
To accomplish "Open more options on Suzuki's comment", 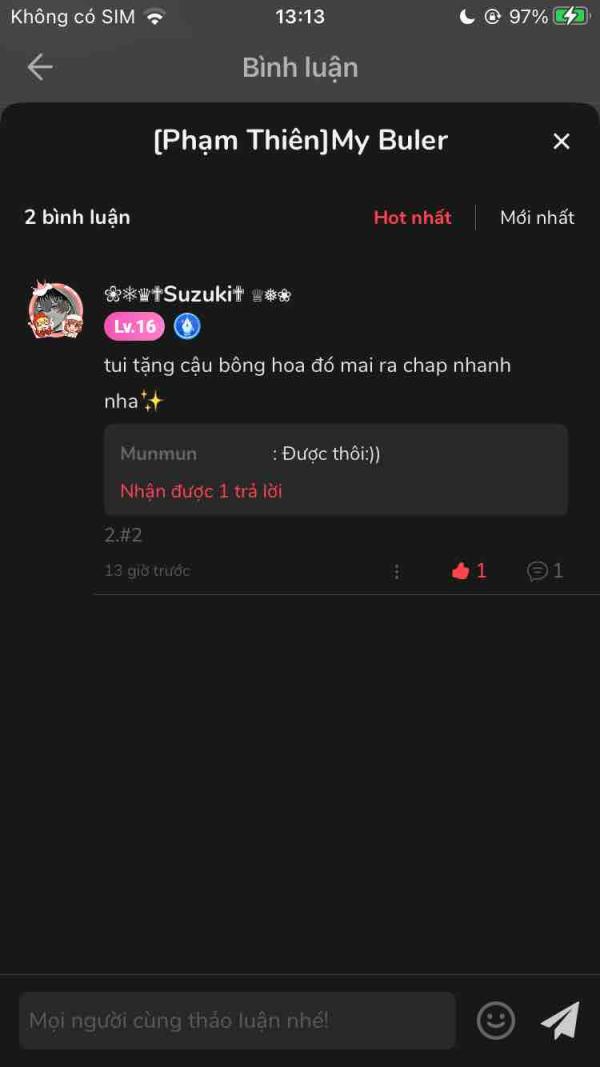I will [397, 571].
